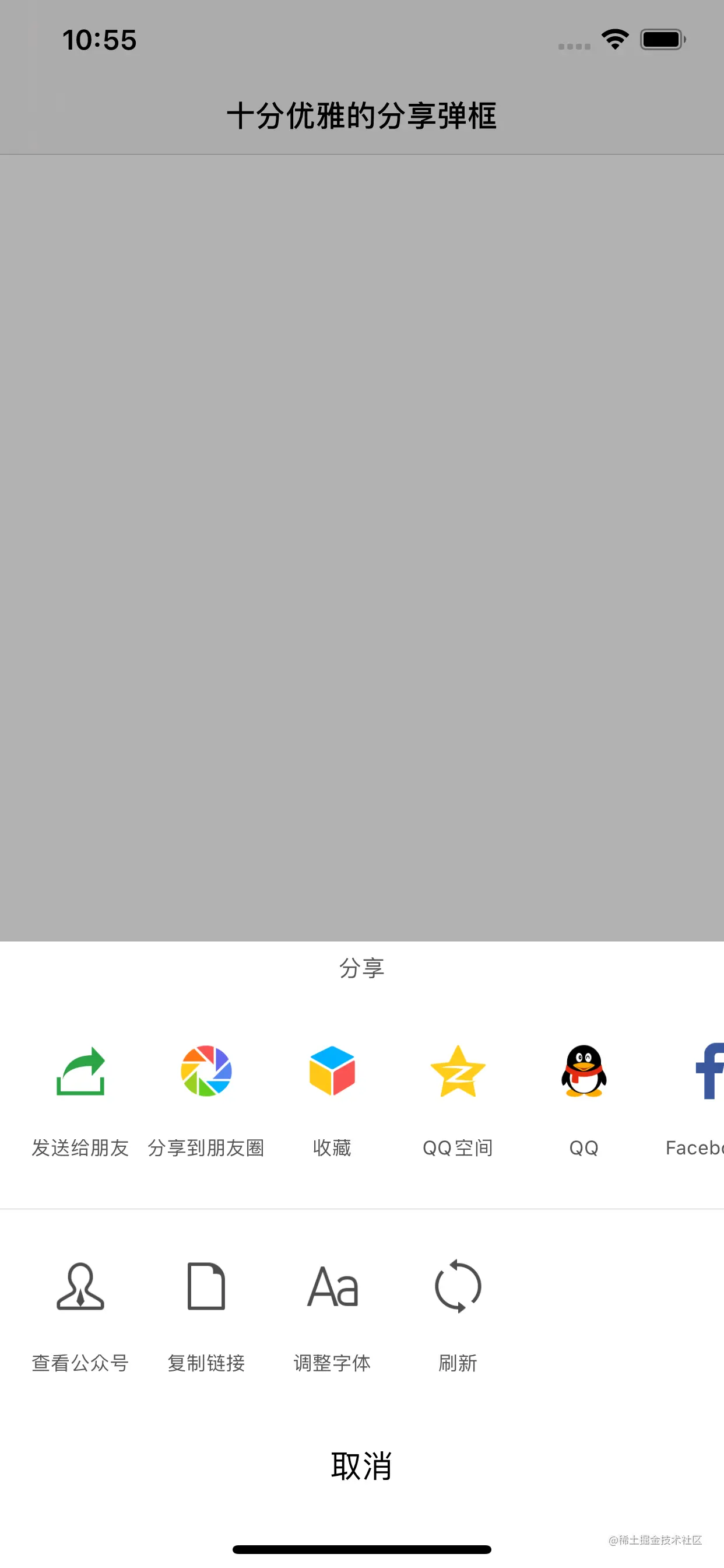Share via Facebook
This screenshot has height=1568, width=724.
pyautogui.click(x=706, y=1073)
